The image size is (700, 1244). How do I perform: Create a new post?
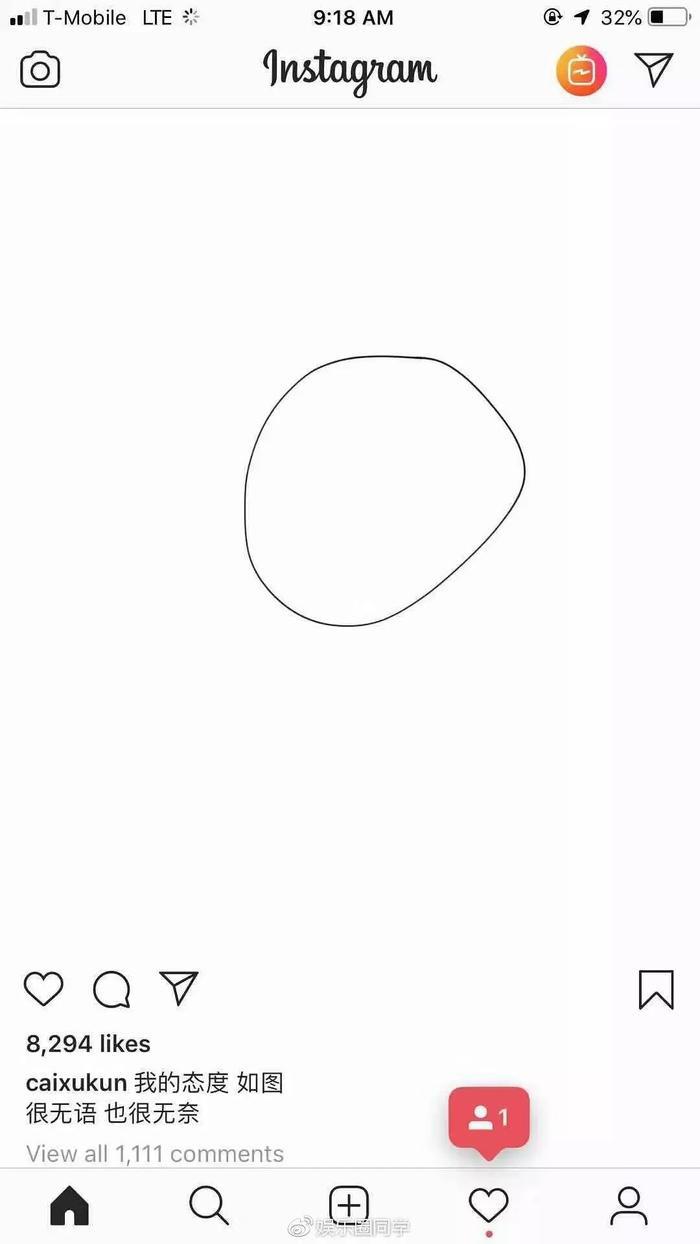coord(349,1206)
